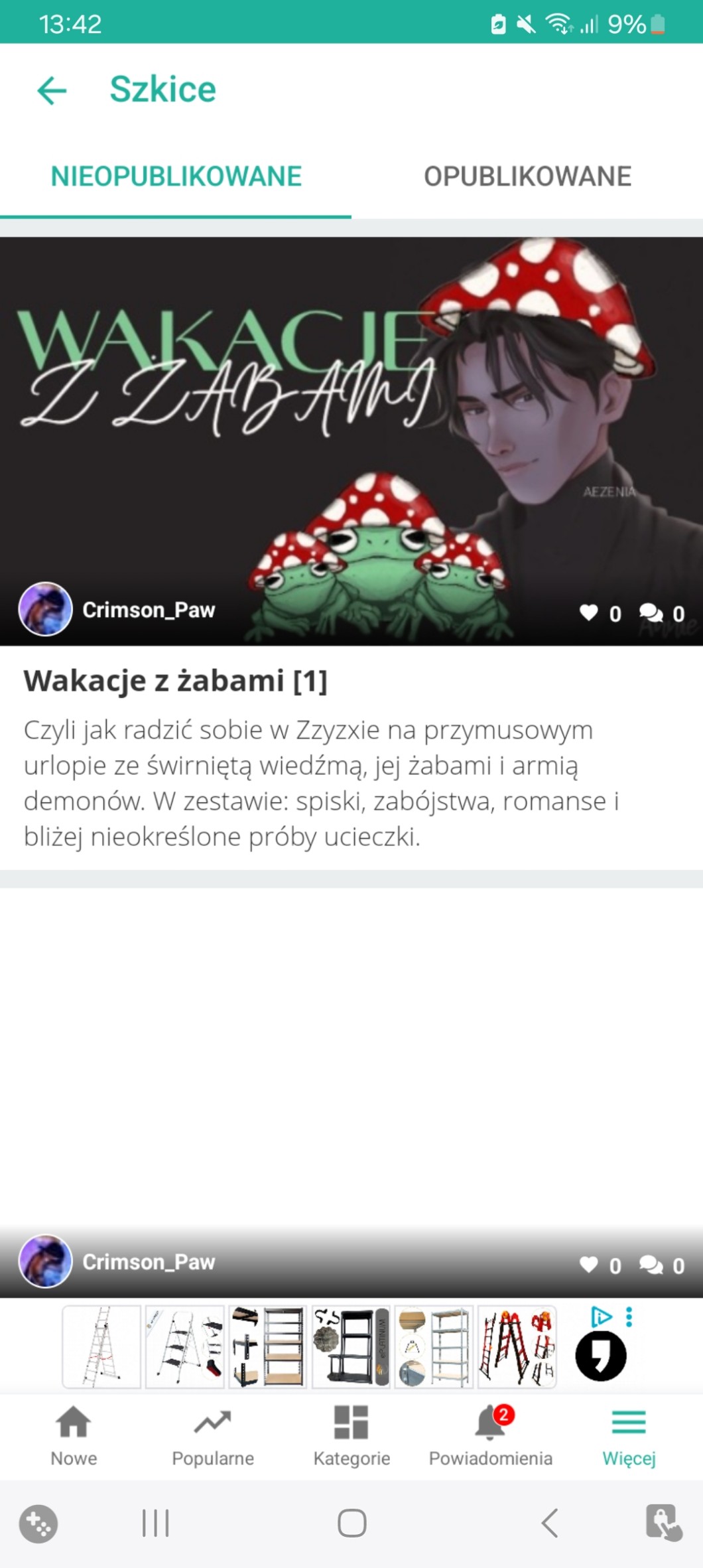703x1568 pixels.
Task: Open the recent apps view
Action: coord(156,1523)
